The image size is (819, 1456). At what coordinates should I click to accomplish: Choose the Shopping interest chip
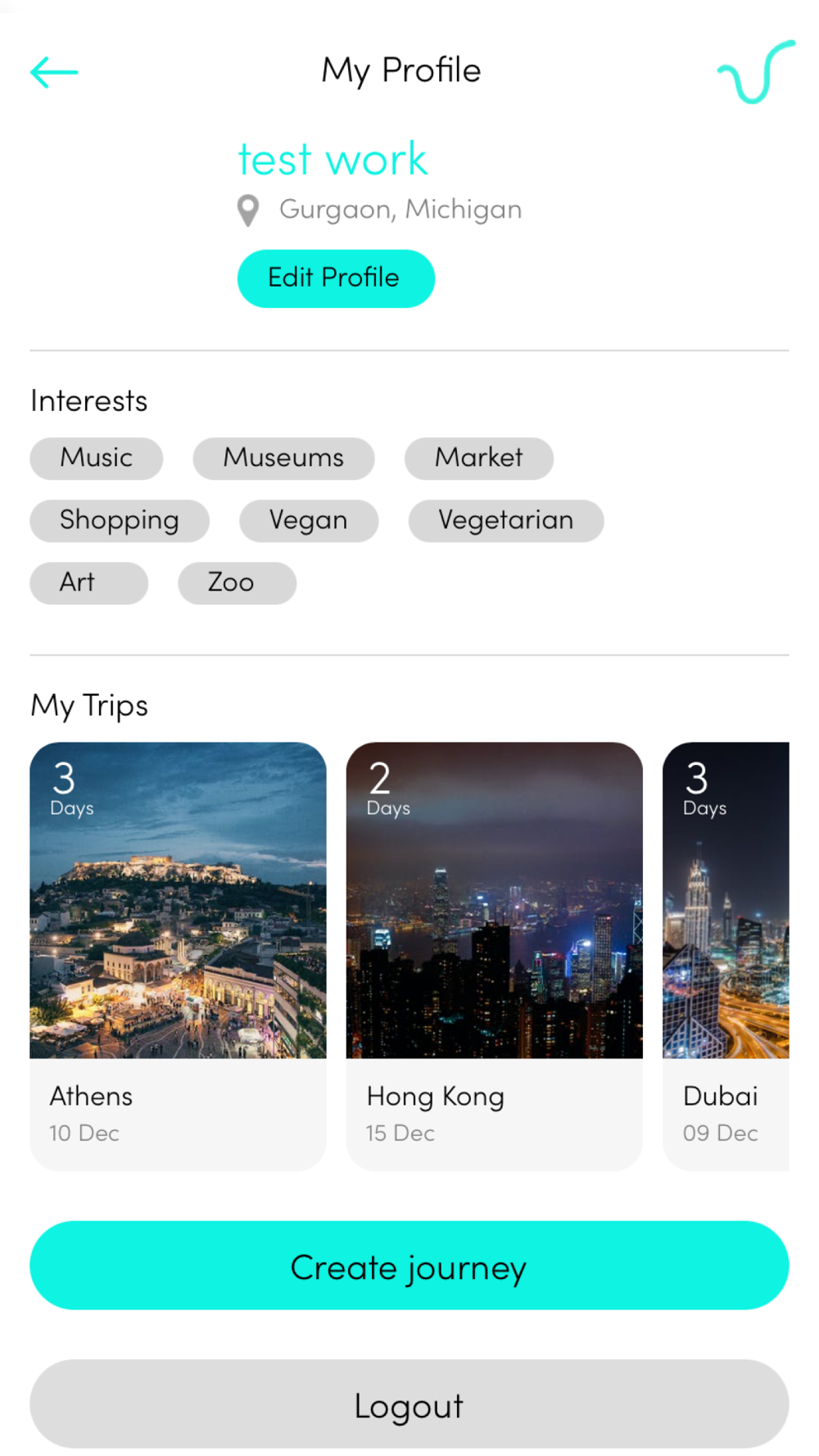tap(120, 521)
